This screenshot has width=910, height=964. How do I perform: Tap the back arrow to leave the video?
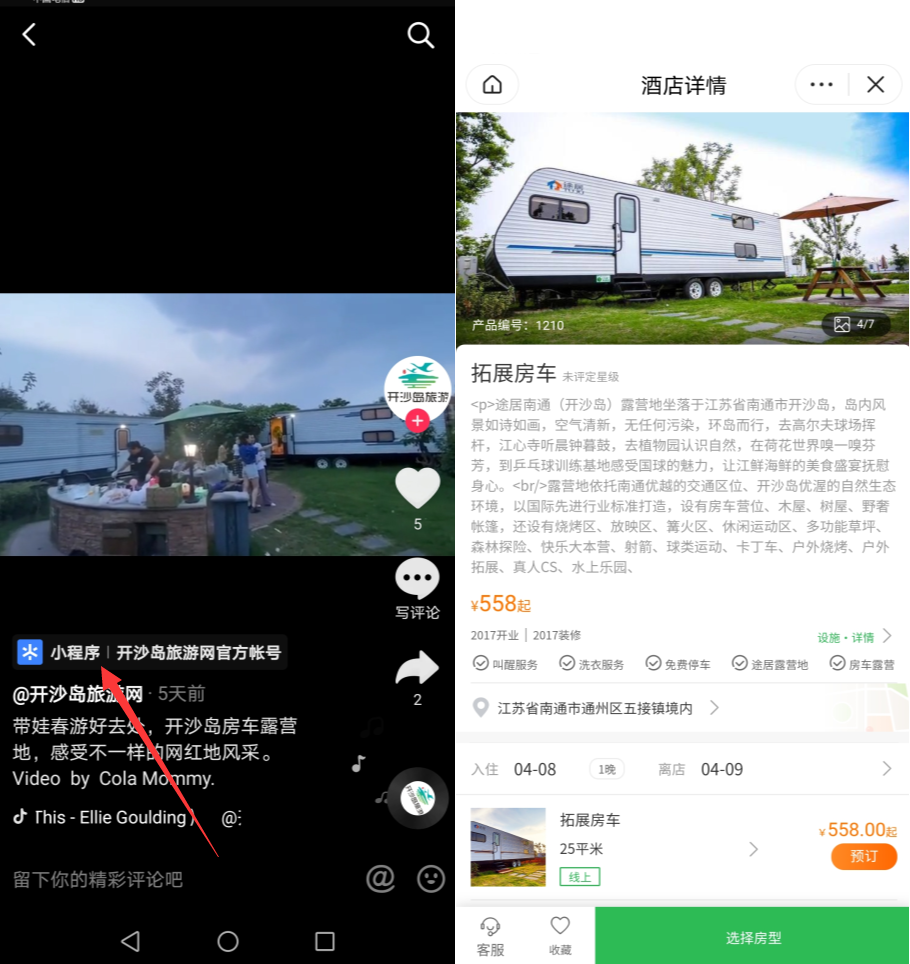click(28, 34)
